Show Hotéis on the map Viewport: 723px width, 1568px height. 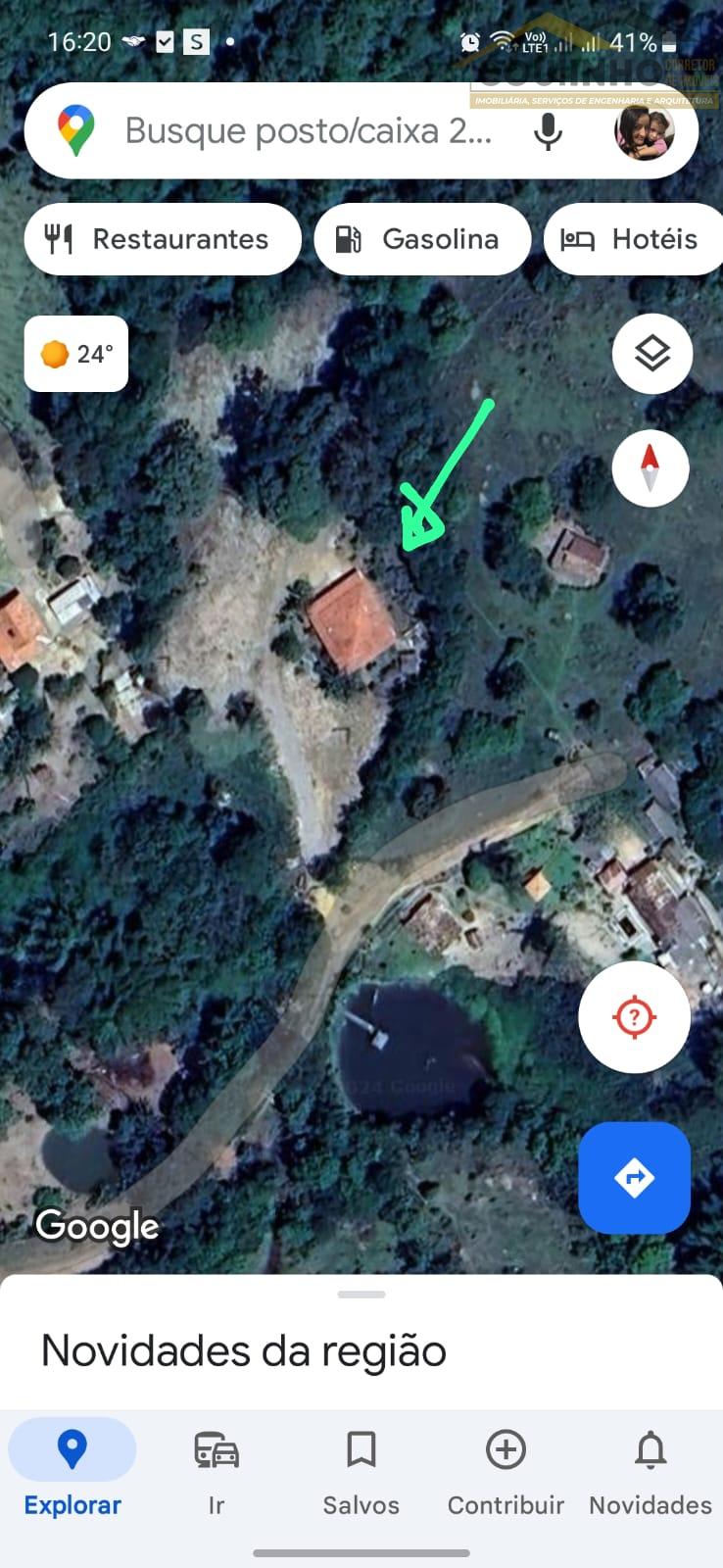pos(634,239)
